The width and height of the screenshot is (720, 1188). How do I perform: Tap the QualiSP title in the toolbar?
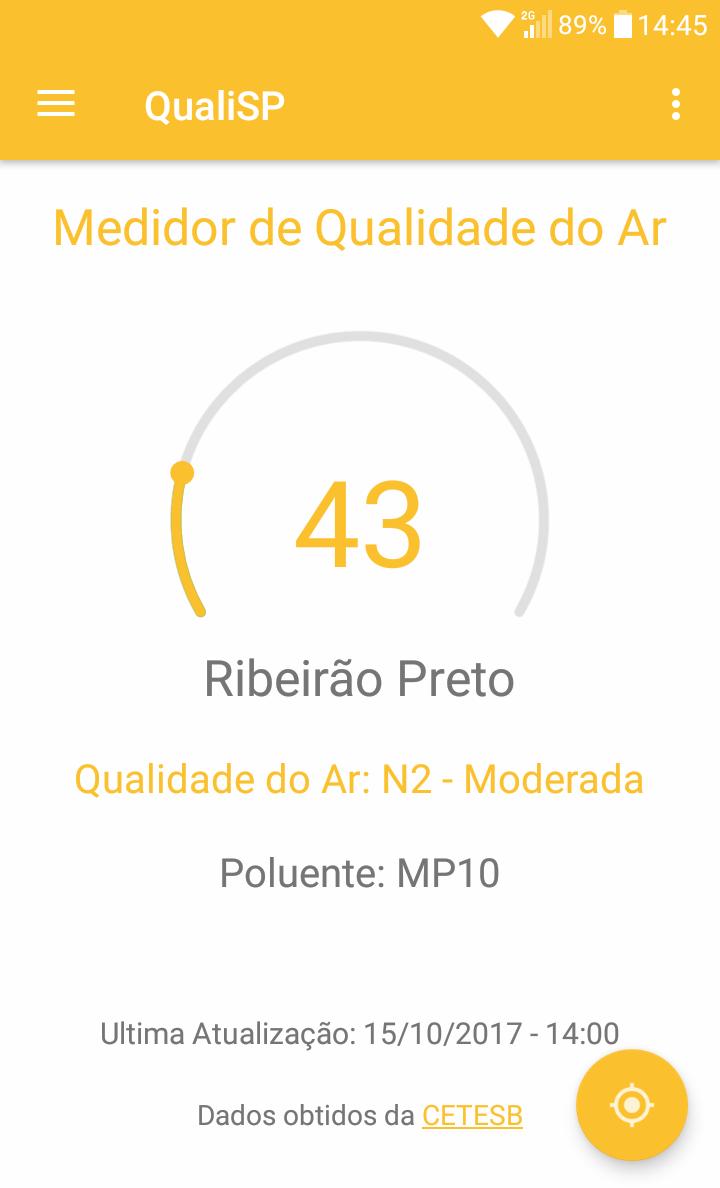(x=213, y=103)
